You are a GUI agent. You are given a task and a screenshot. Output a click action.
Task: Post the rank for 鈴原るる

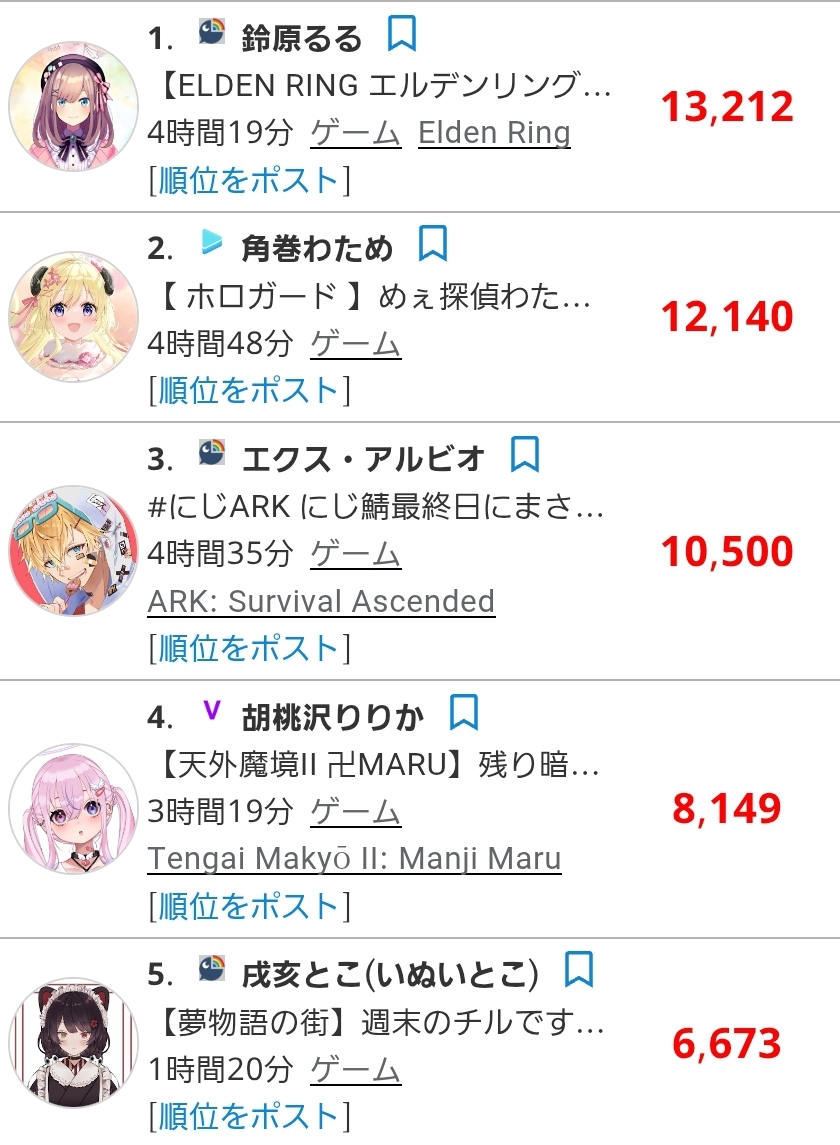coord(249,181)
